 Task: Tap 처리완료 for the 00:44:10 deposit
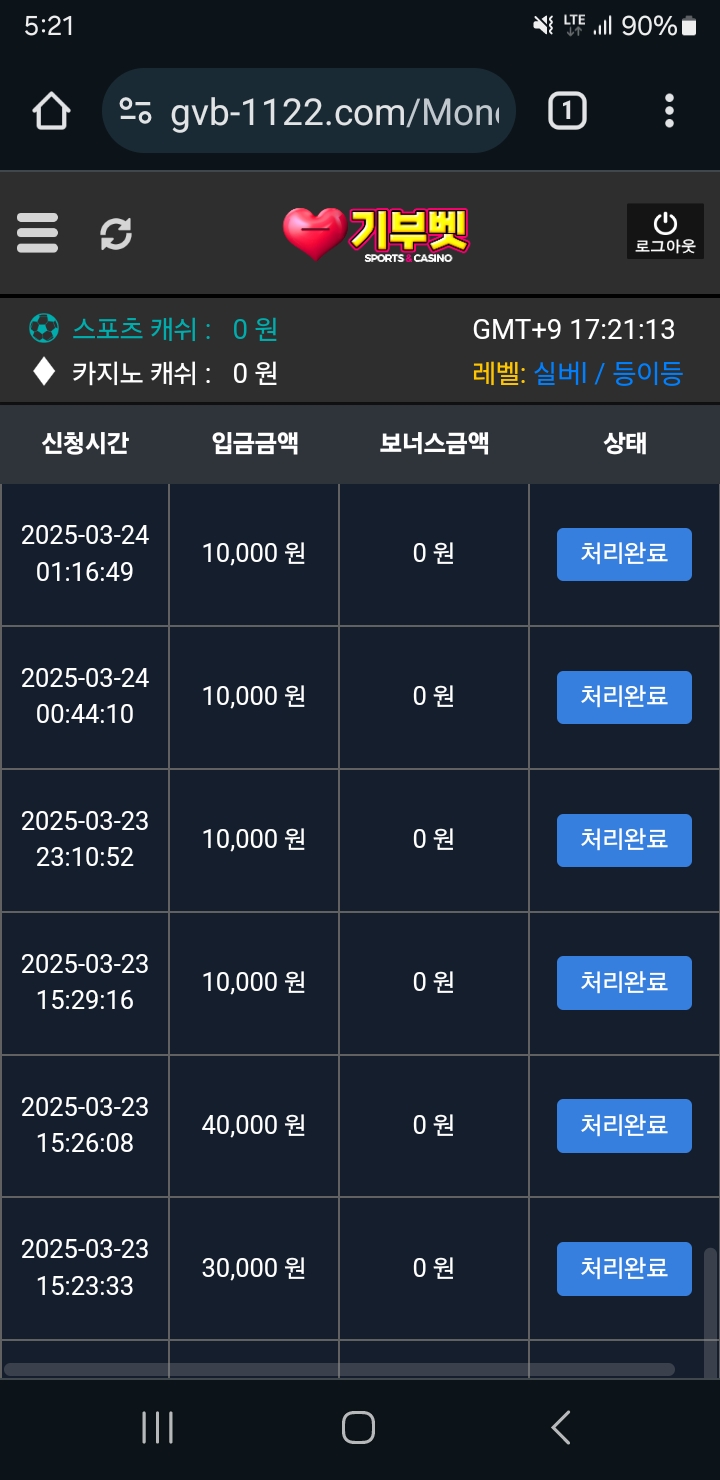[x=624, y=697]
